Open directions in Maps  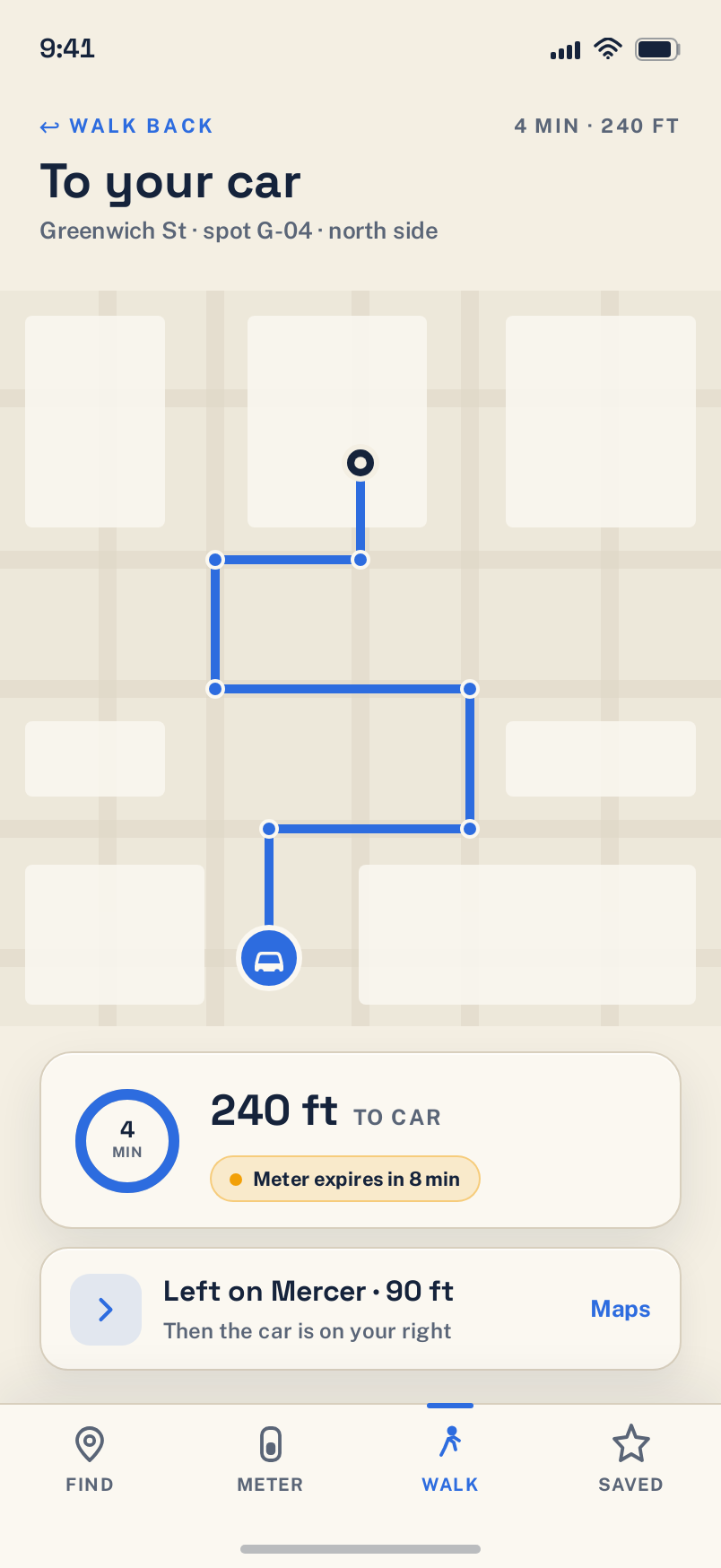click(x=621, y=1309)
